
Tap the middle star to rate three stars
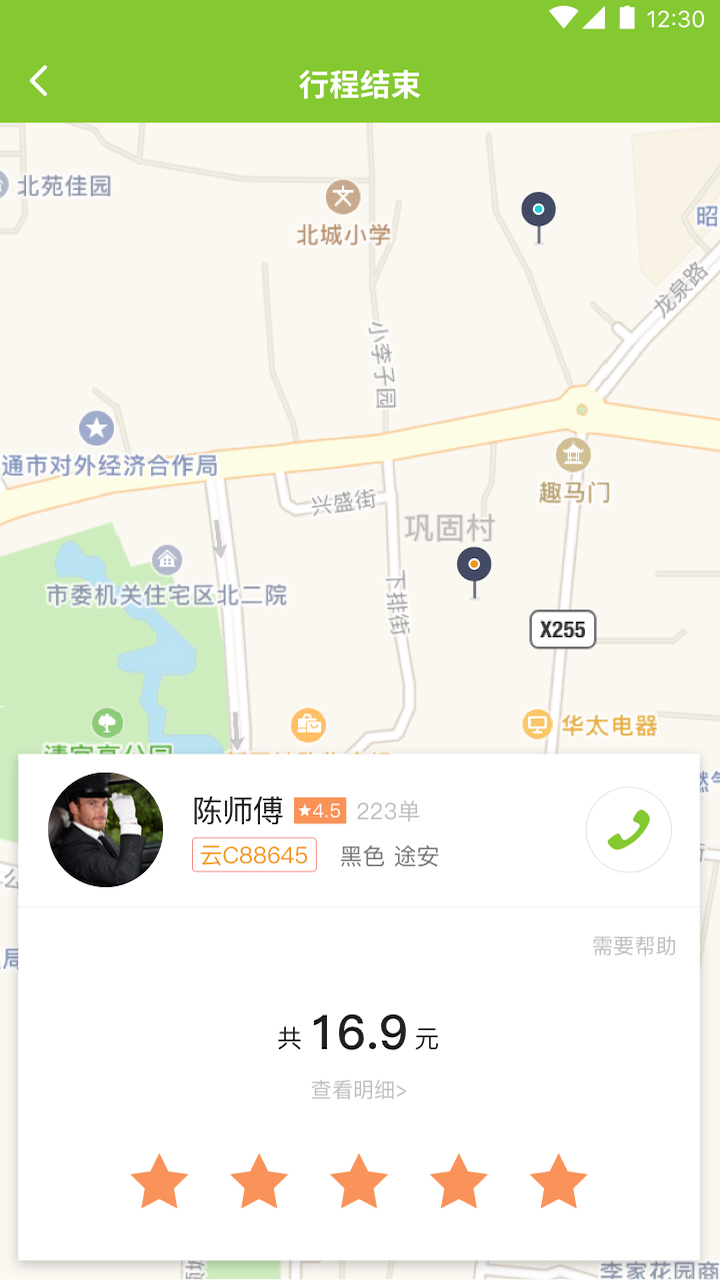pos(358,1182)
